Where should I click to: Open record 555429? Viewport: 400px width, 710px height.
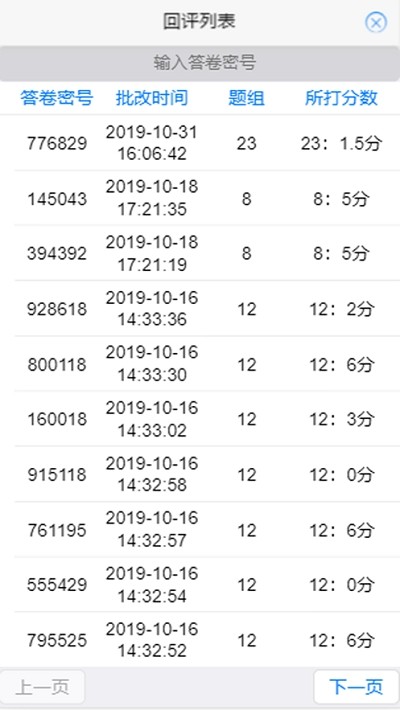(x=200, y=585)
